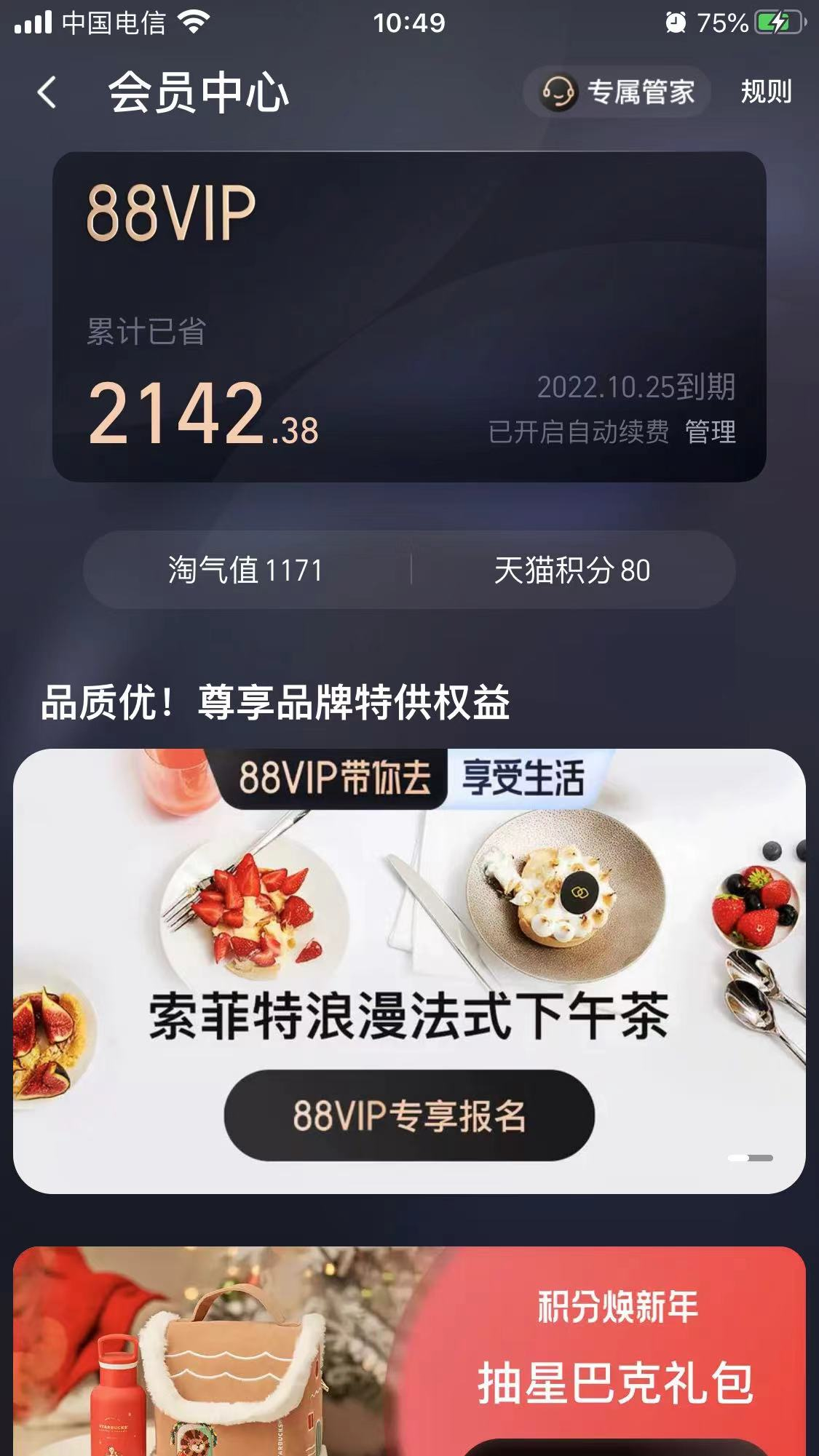Open 规则 to view membership rules

[x=766, y=92]
